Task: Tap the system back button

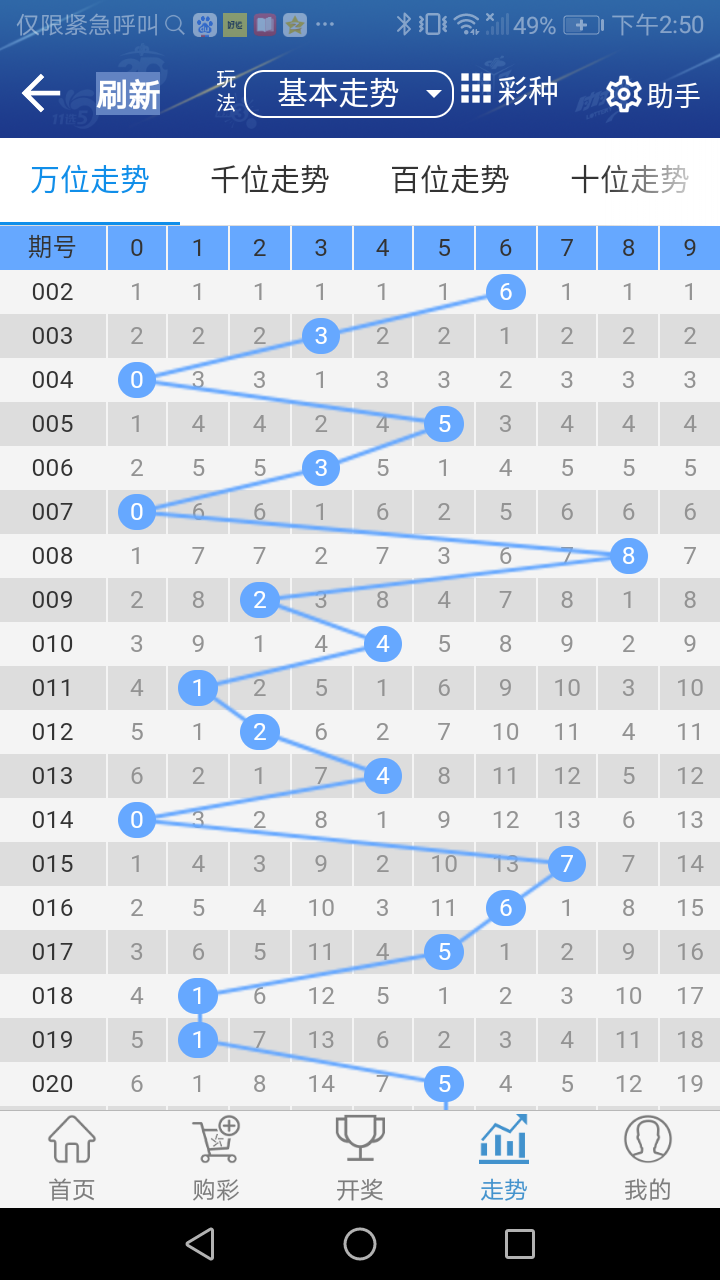Action: pyautogui.click(x=200, y=1244)
